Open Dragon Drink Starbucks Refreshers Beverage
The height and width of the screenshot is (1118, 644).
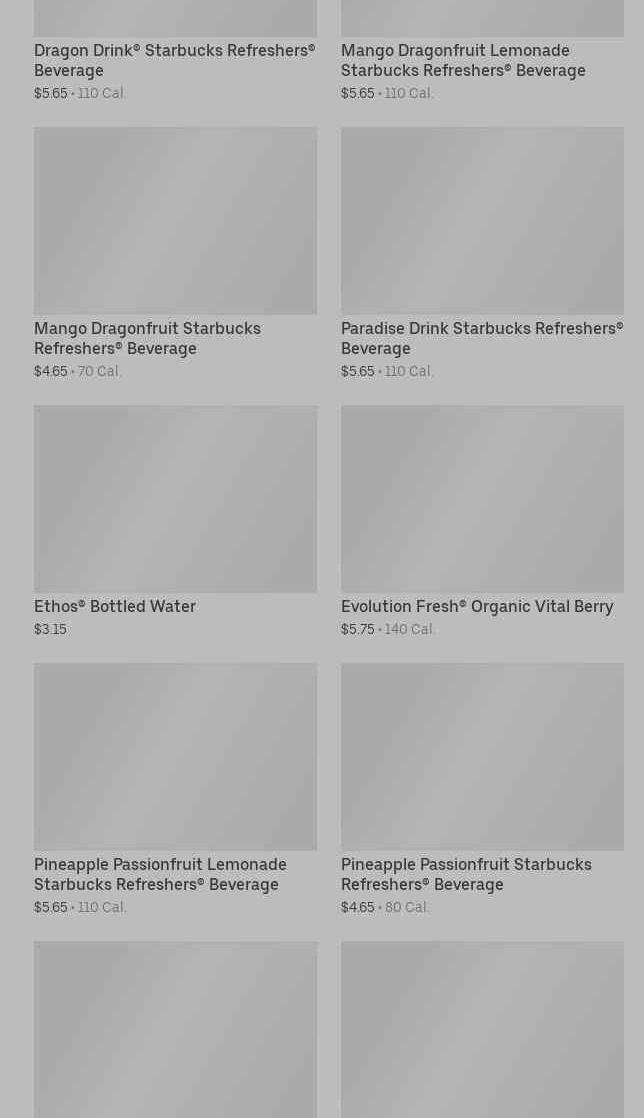[x=174, y=60]
